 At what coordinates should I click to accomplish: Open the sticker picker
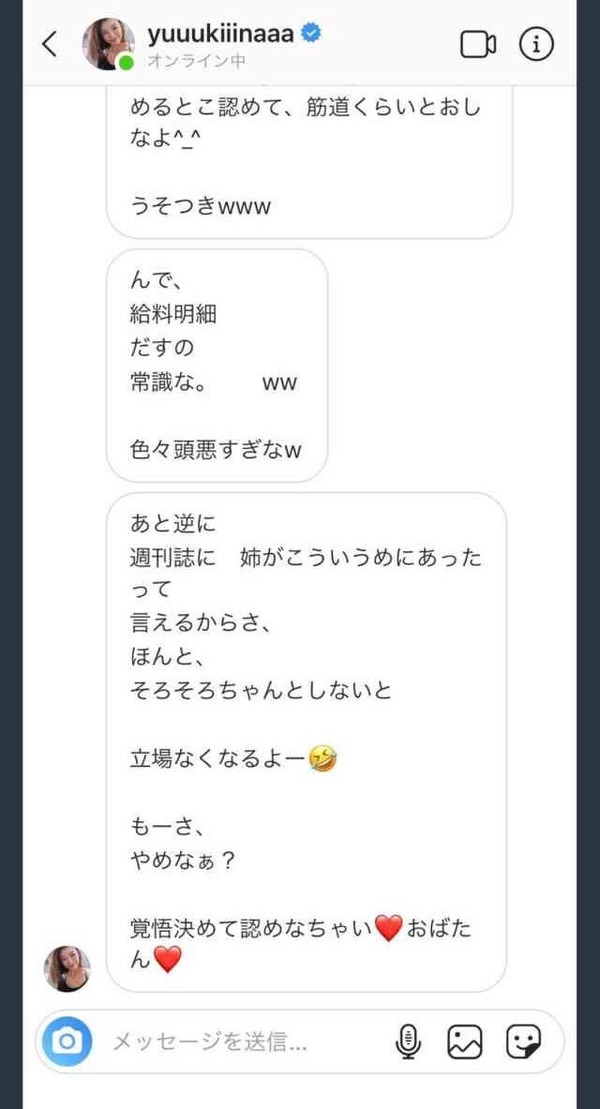click(x=524, y=1042)
